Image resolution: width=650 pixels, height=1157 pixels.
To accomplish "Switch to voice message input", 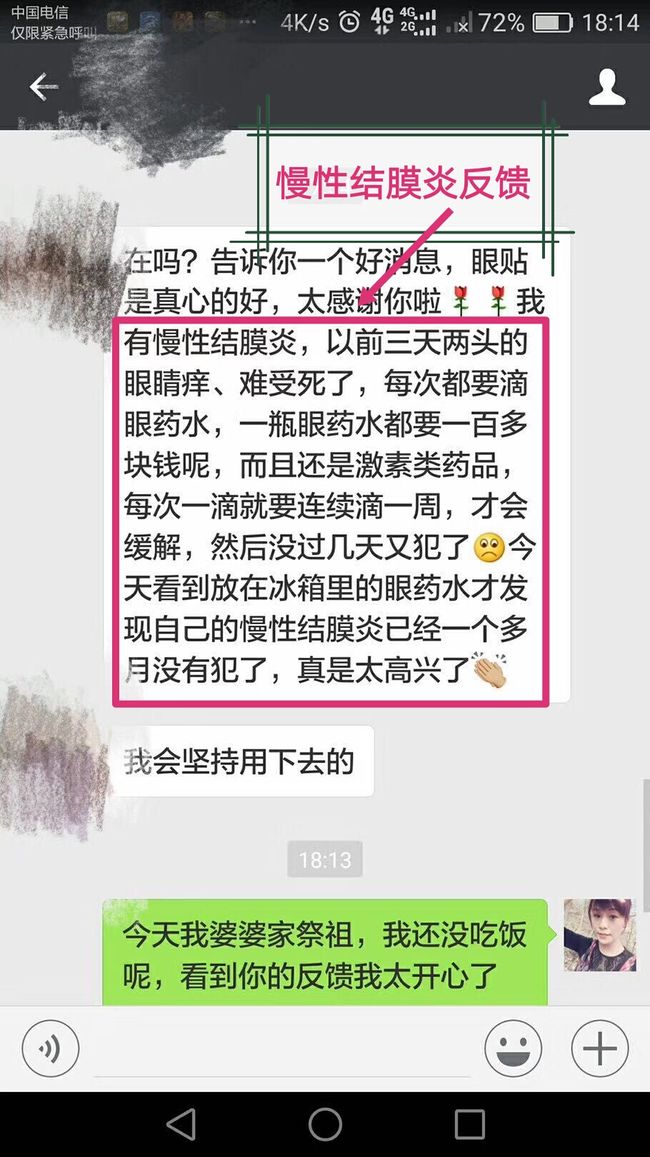I will pos(50,1048).
